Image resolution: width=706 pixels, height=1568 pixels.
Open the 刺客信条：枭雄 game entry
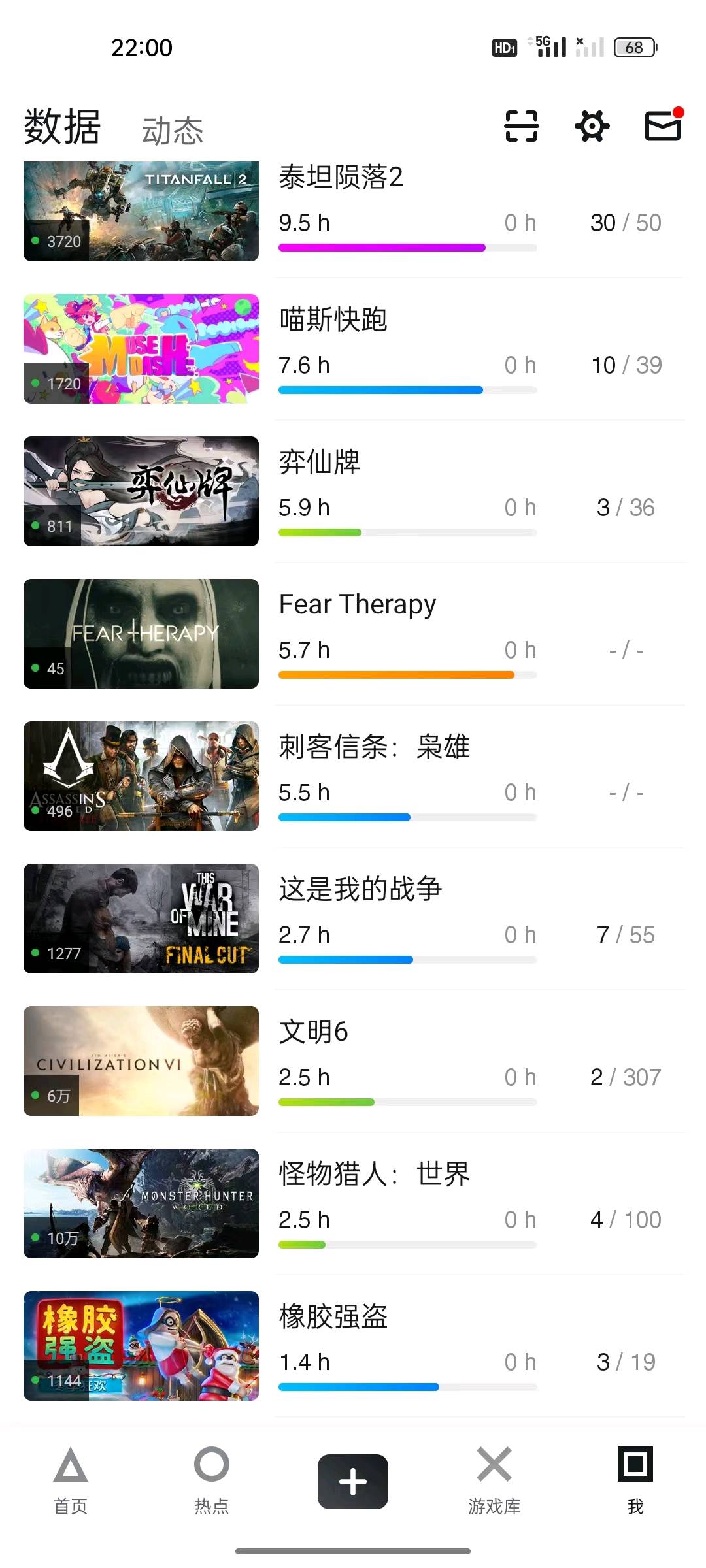coord(354,776)
